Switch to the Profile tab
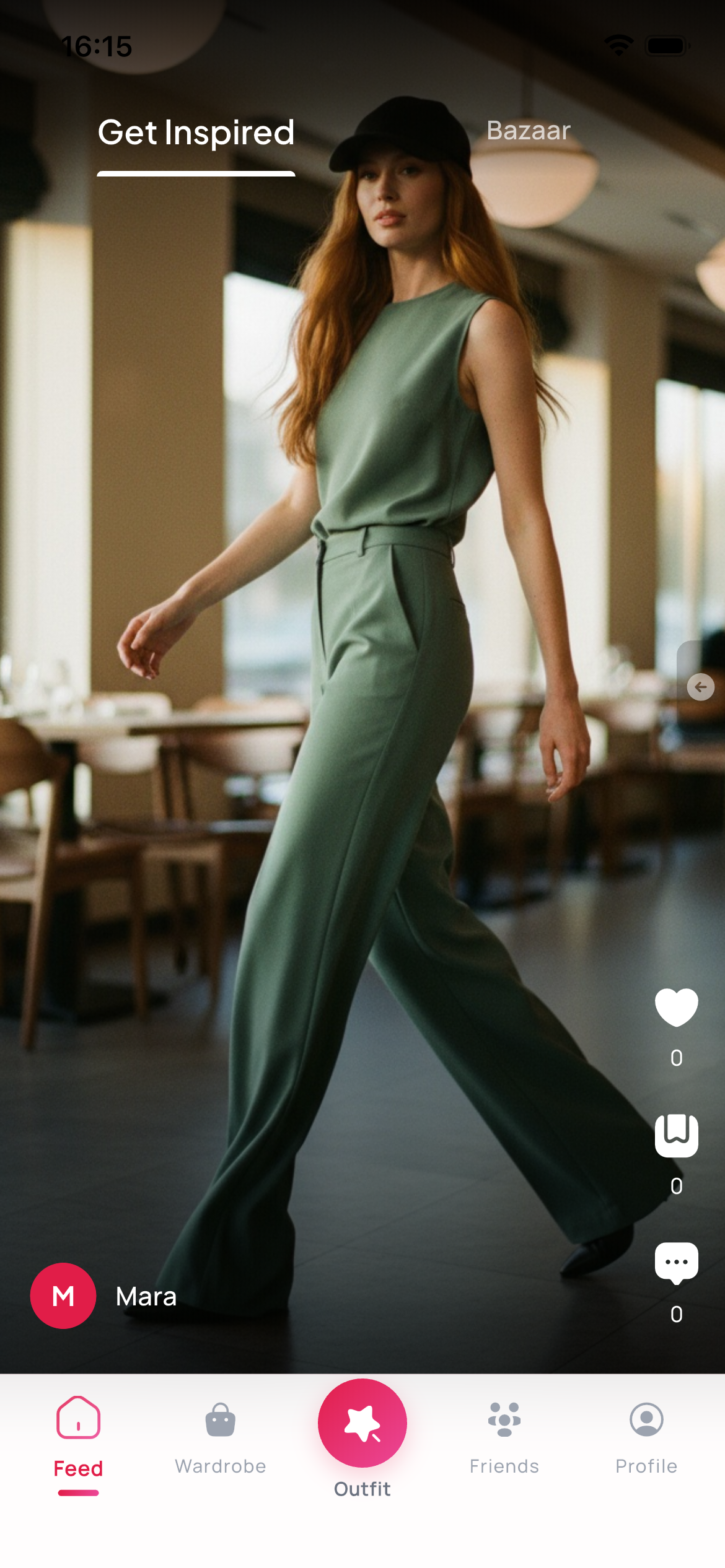725x1568 pixels. 646,1438
